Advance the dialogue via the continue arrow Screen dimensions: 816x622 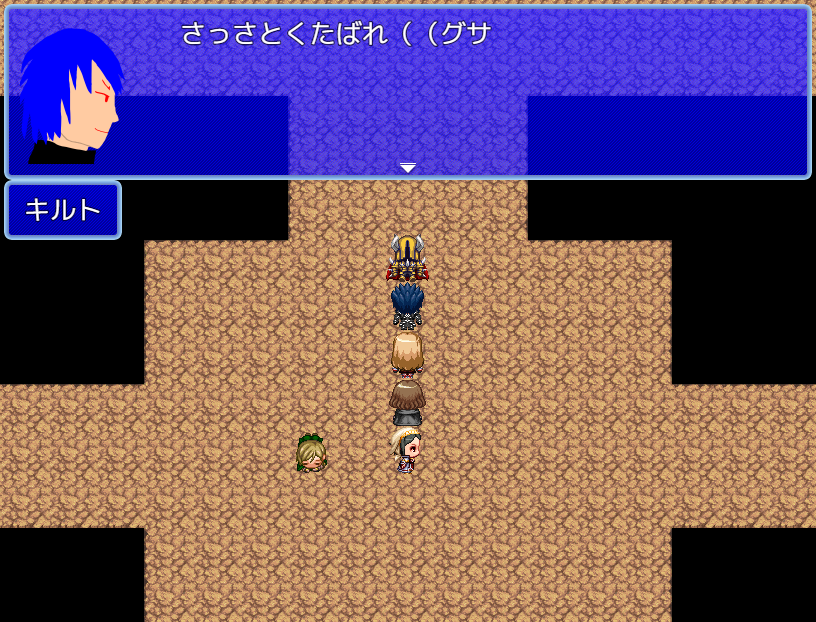(x=407, y=168)
